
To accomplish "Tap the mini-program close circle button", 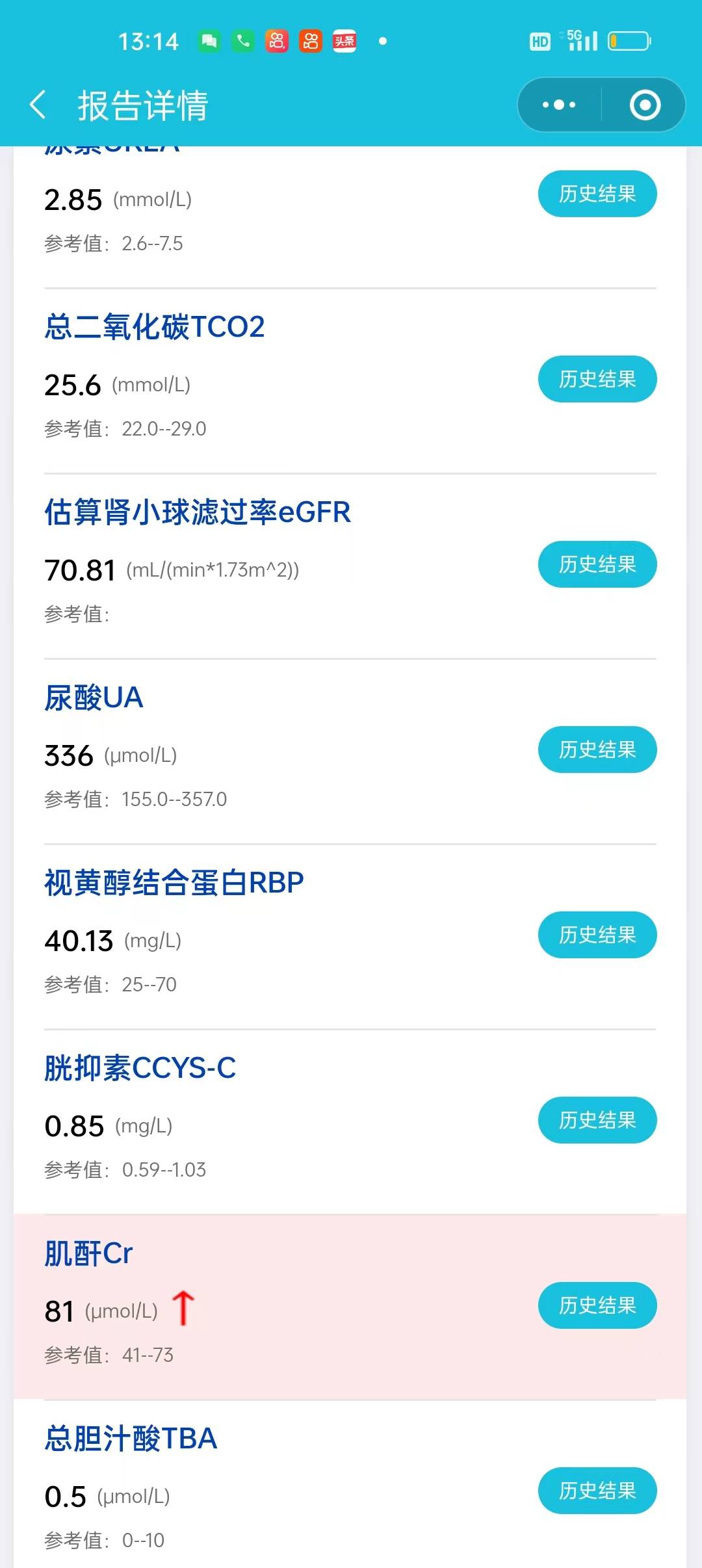I will point(644,104).
